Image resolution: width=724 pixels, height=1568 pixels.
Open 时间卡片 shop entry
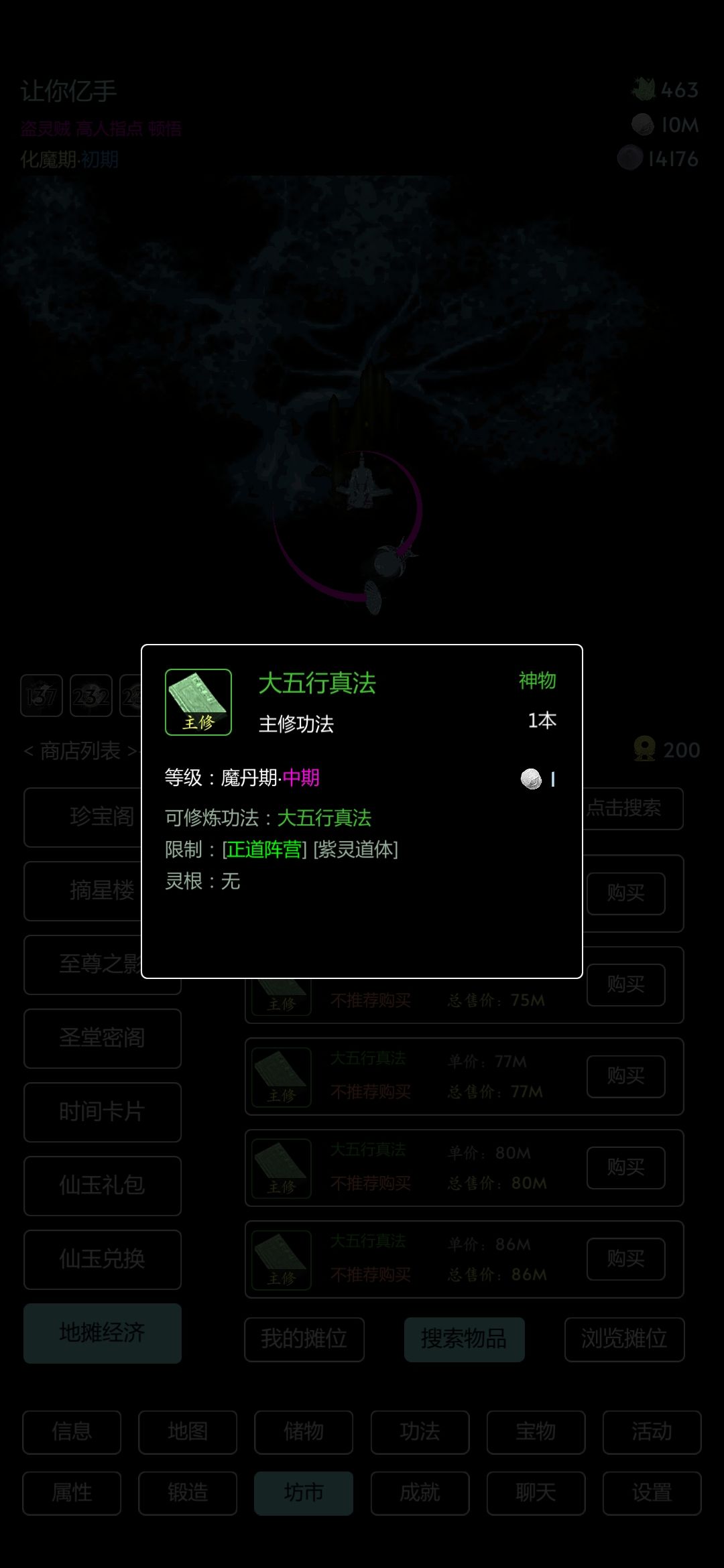(103, 1112)
